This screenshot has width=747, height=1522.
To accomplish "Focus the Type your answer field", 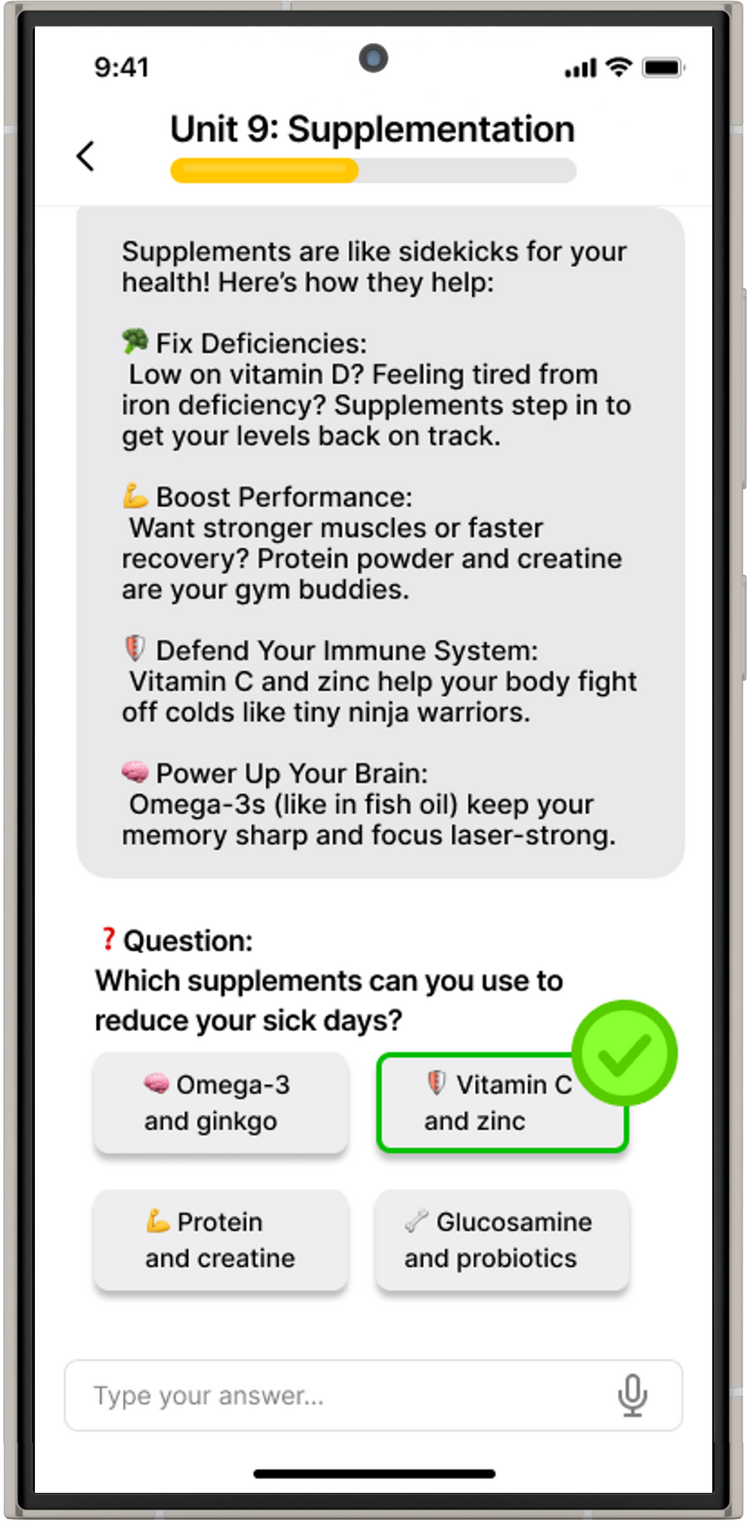I will point(340,1396).
